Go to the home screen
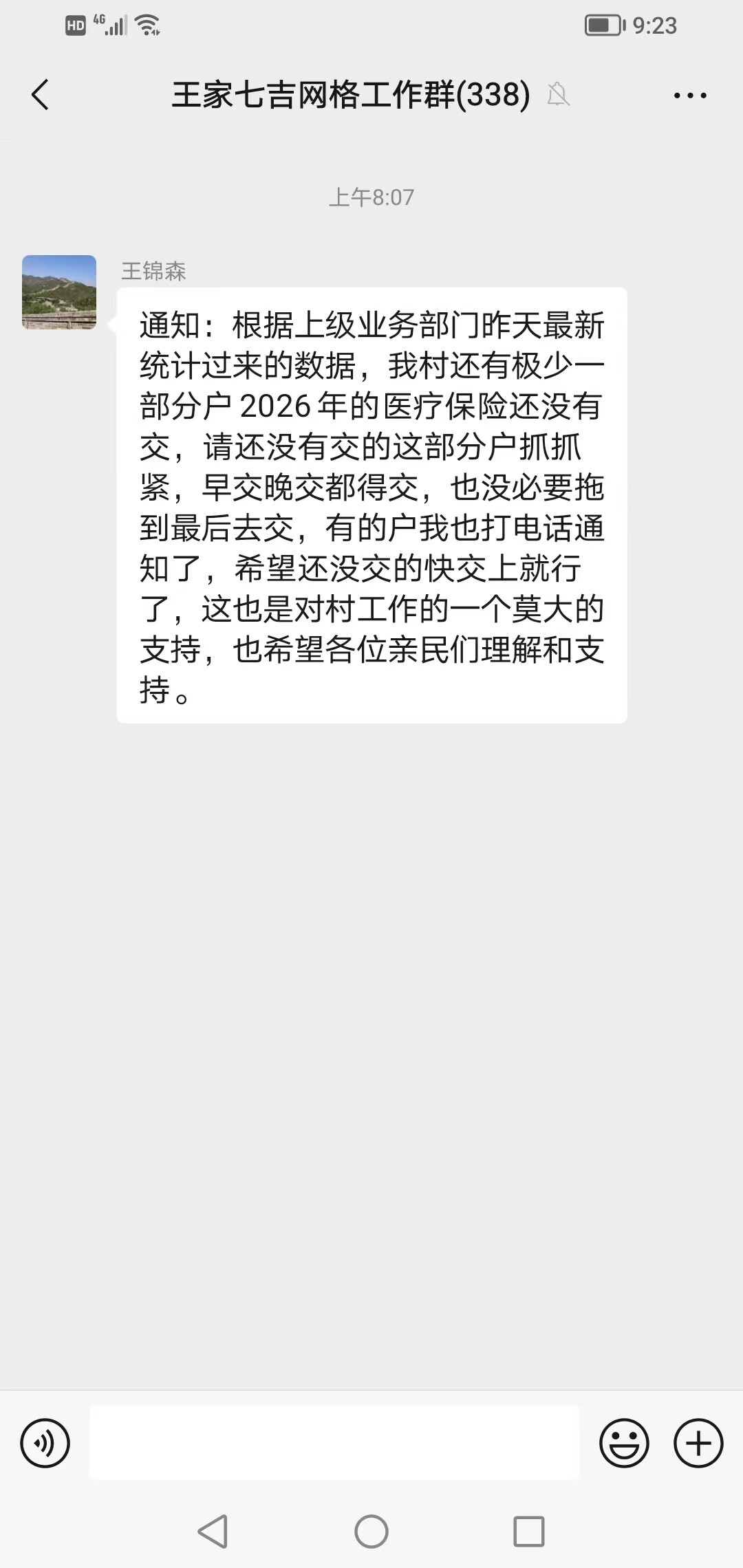743x1568 pixels. (x=371, y=1532)
